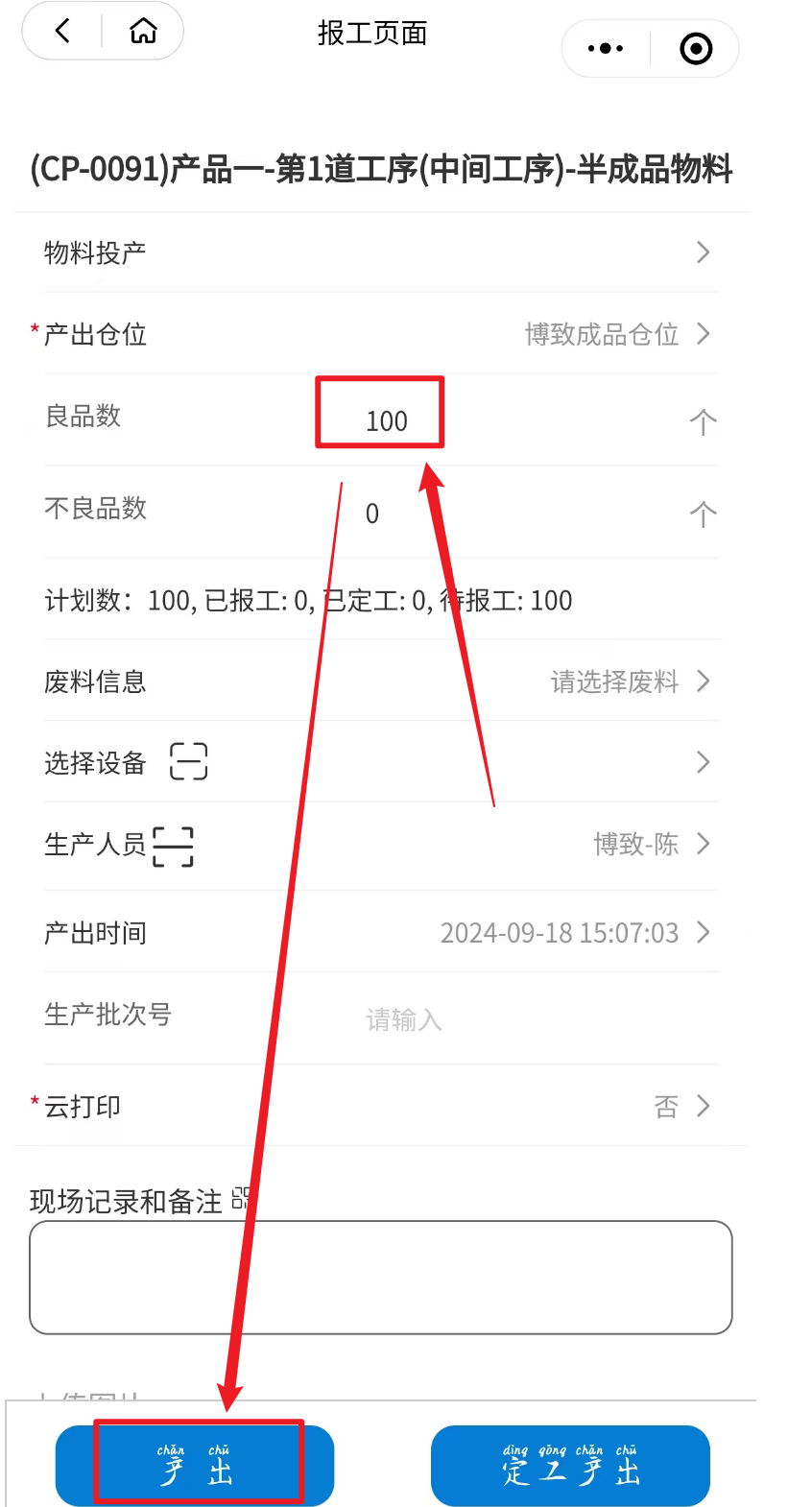Scan staff code next to 生产人员
812x1507 pixels.
point(174,847)
